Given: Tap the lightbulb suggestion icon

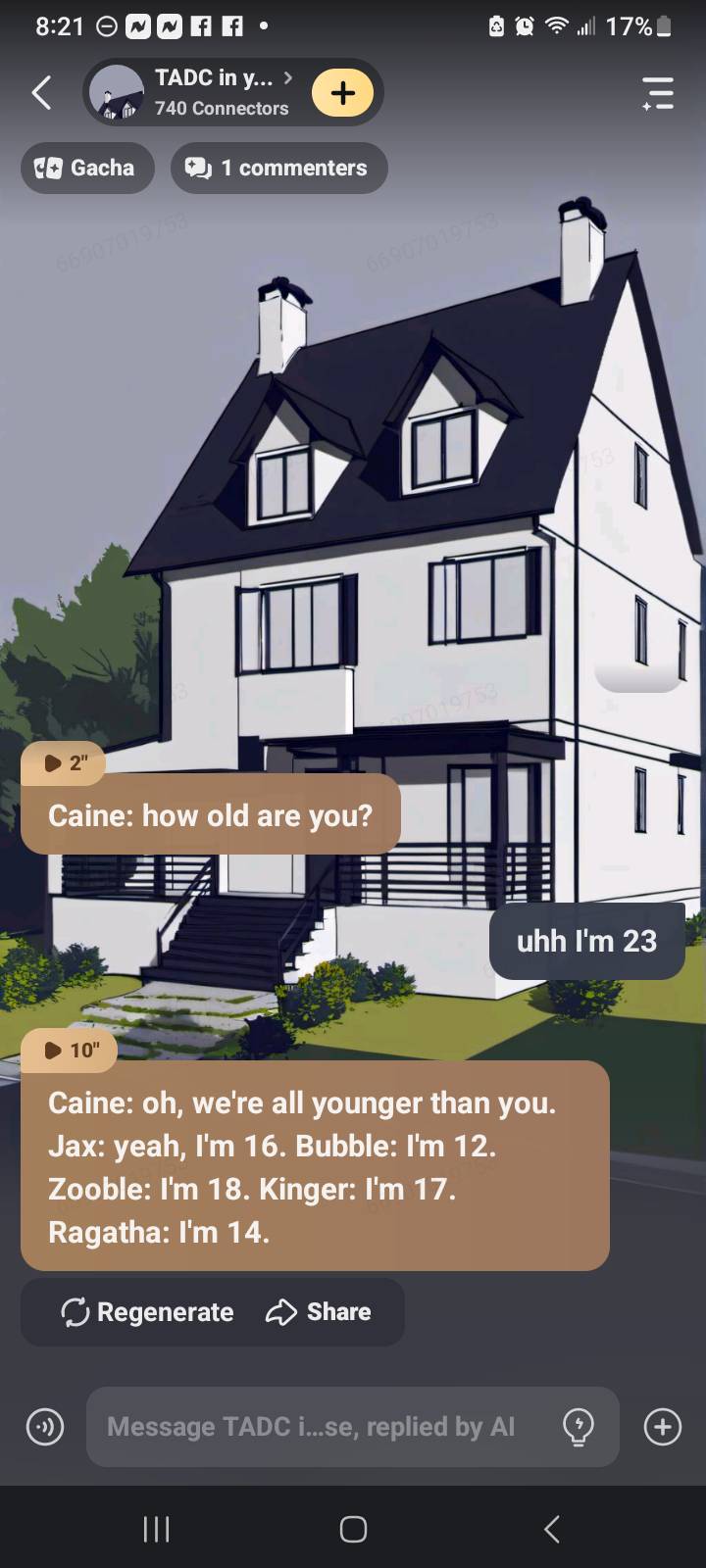Looking at the screenshot, I should [579, 1427].
